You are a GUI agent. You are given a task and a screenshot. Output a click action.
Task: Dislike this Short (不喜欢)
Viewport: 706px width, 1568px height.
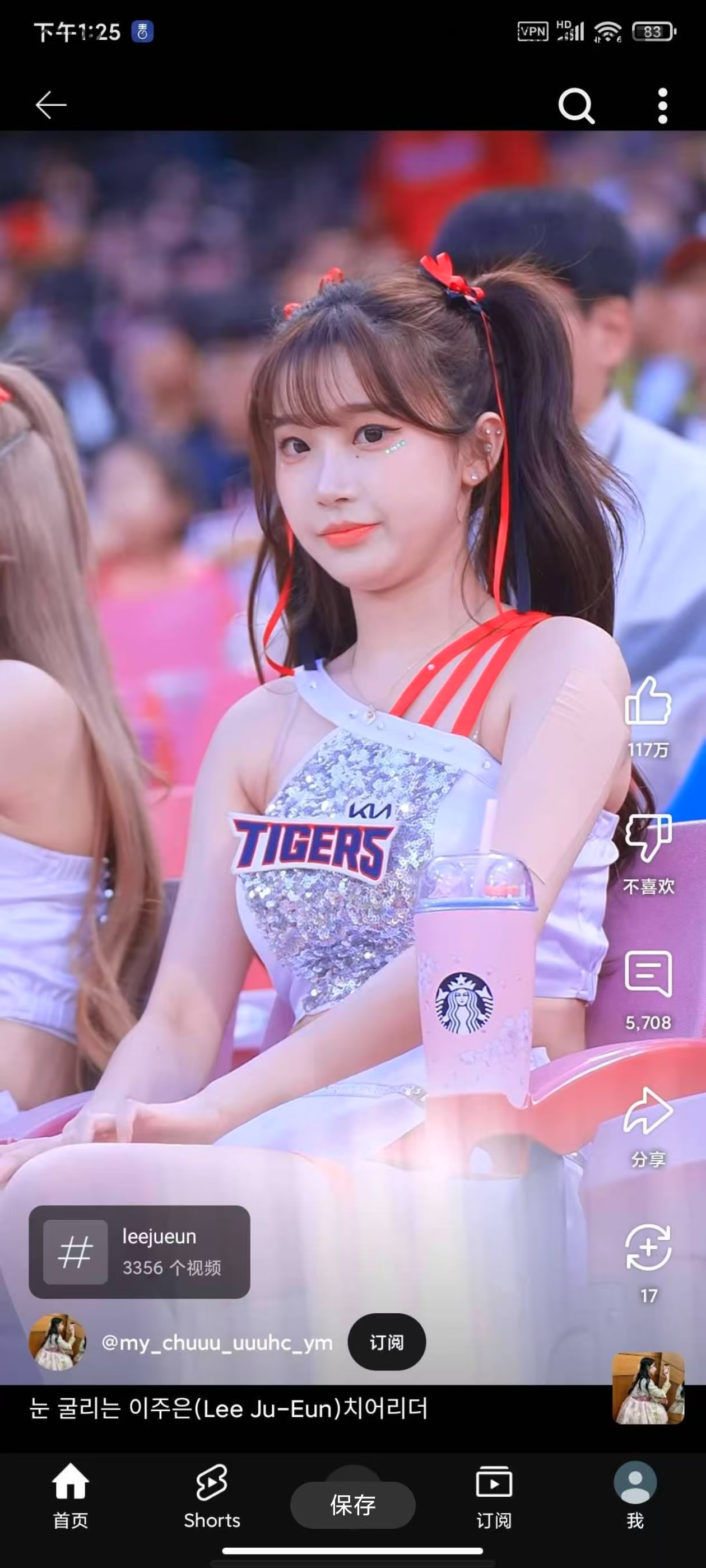pos(648,839)
